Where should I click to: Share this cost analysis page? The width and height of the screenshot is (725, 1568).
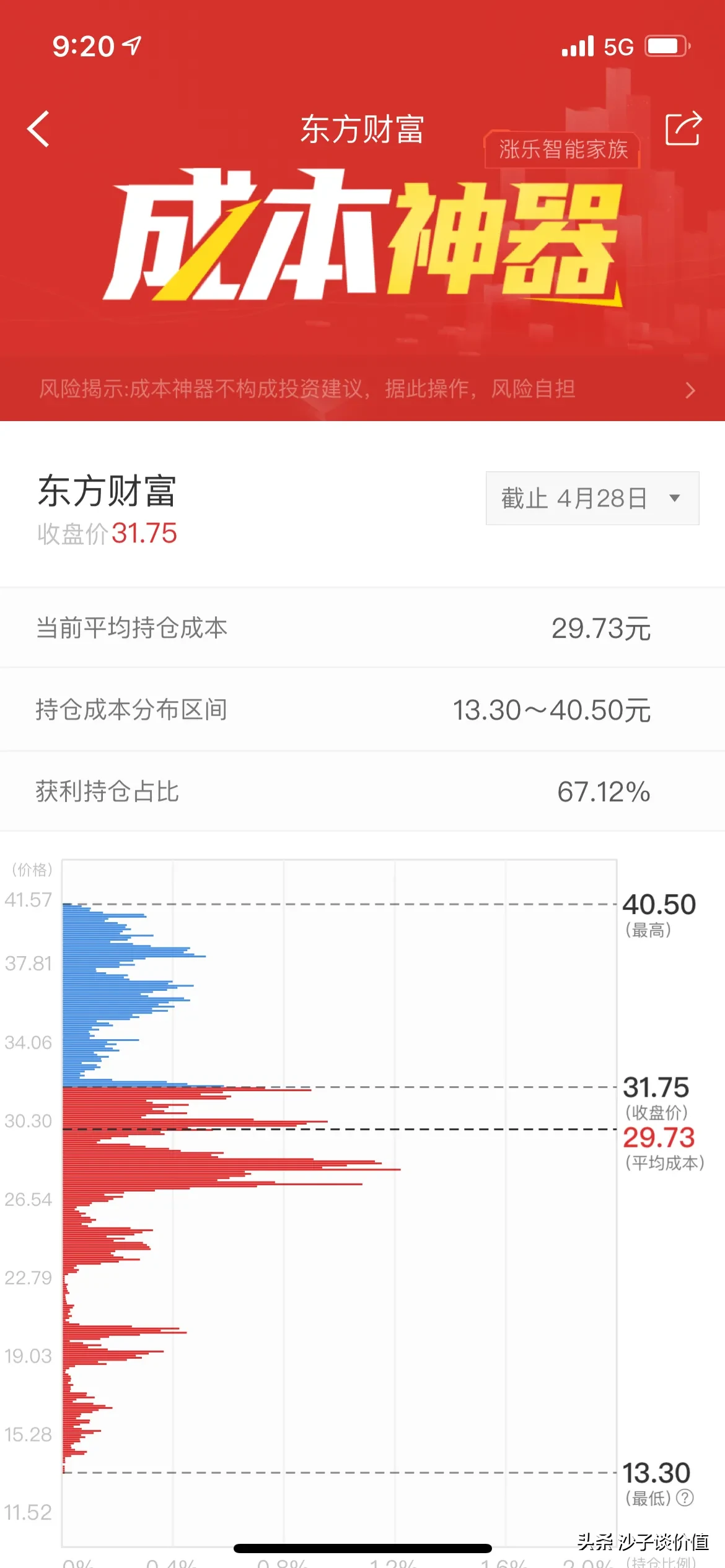pos(683,129)
